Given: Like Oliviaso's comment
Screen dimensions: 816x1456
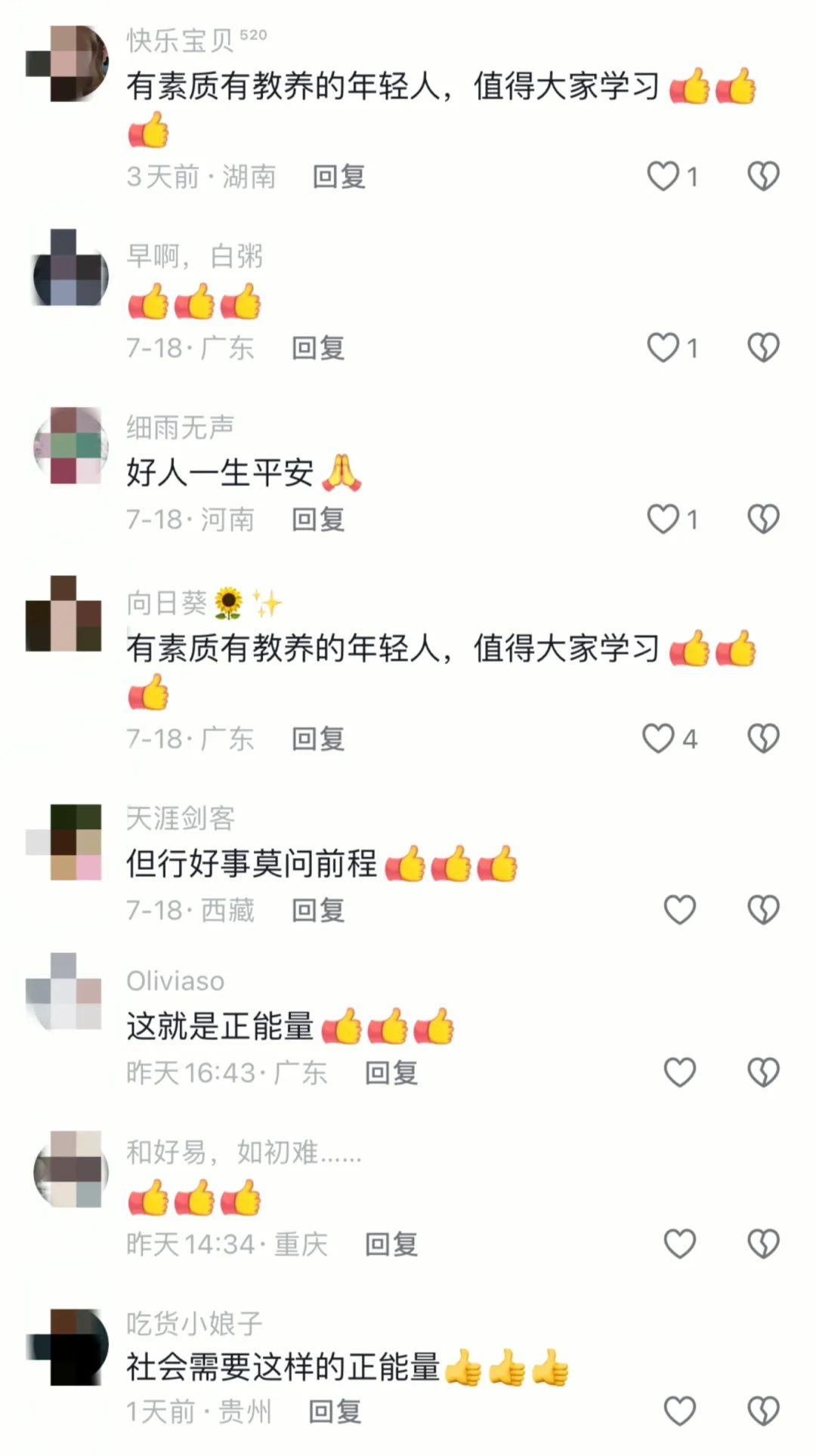Looking at the screenshot, I should (x=679, y=1072).
